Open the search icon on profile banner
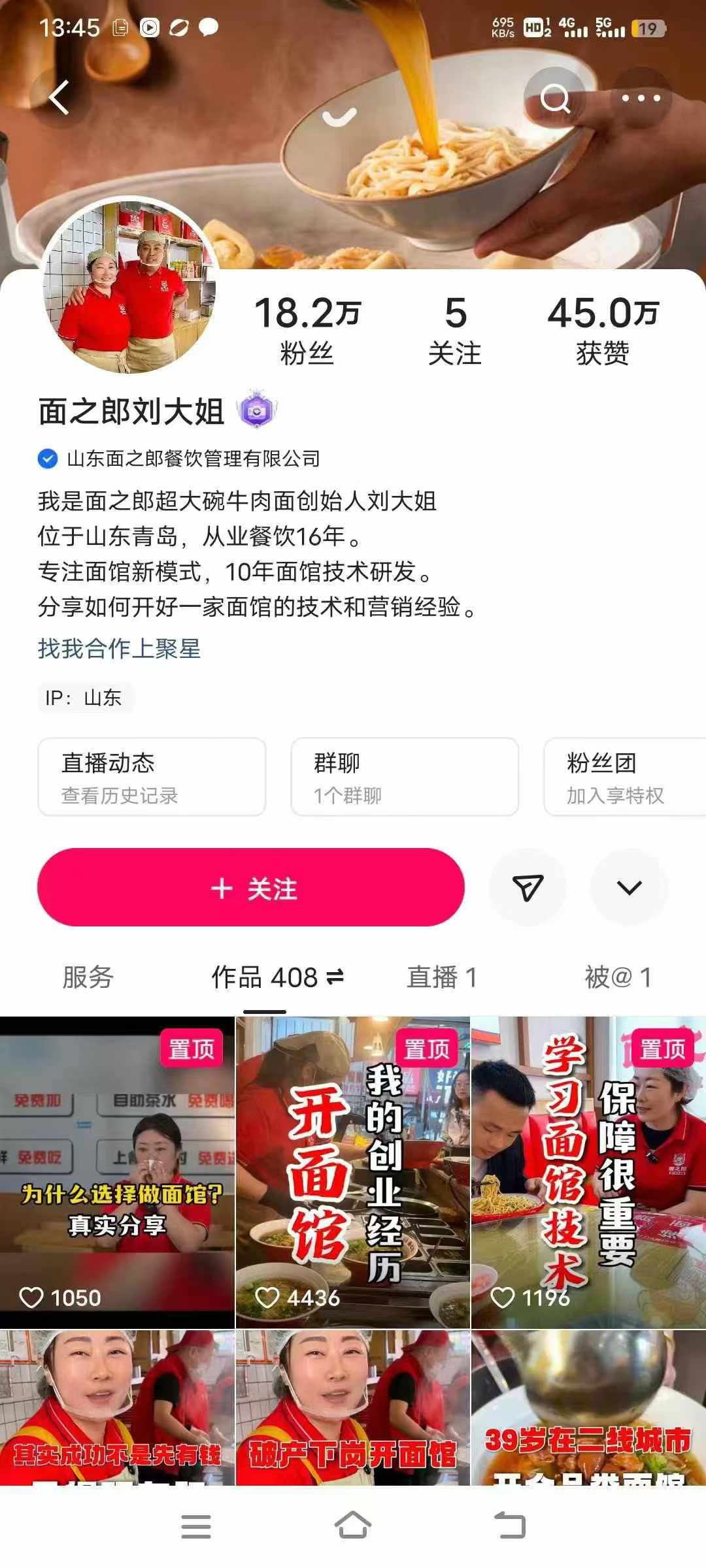Screen dimensions: 706x1568 click(555, 98)
